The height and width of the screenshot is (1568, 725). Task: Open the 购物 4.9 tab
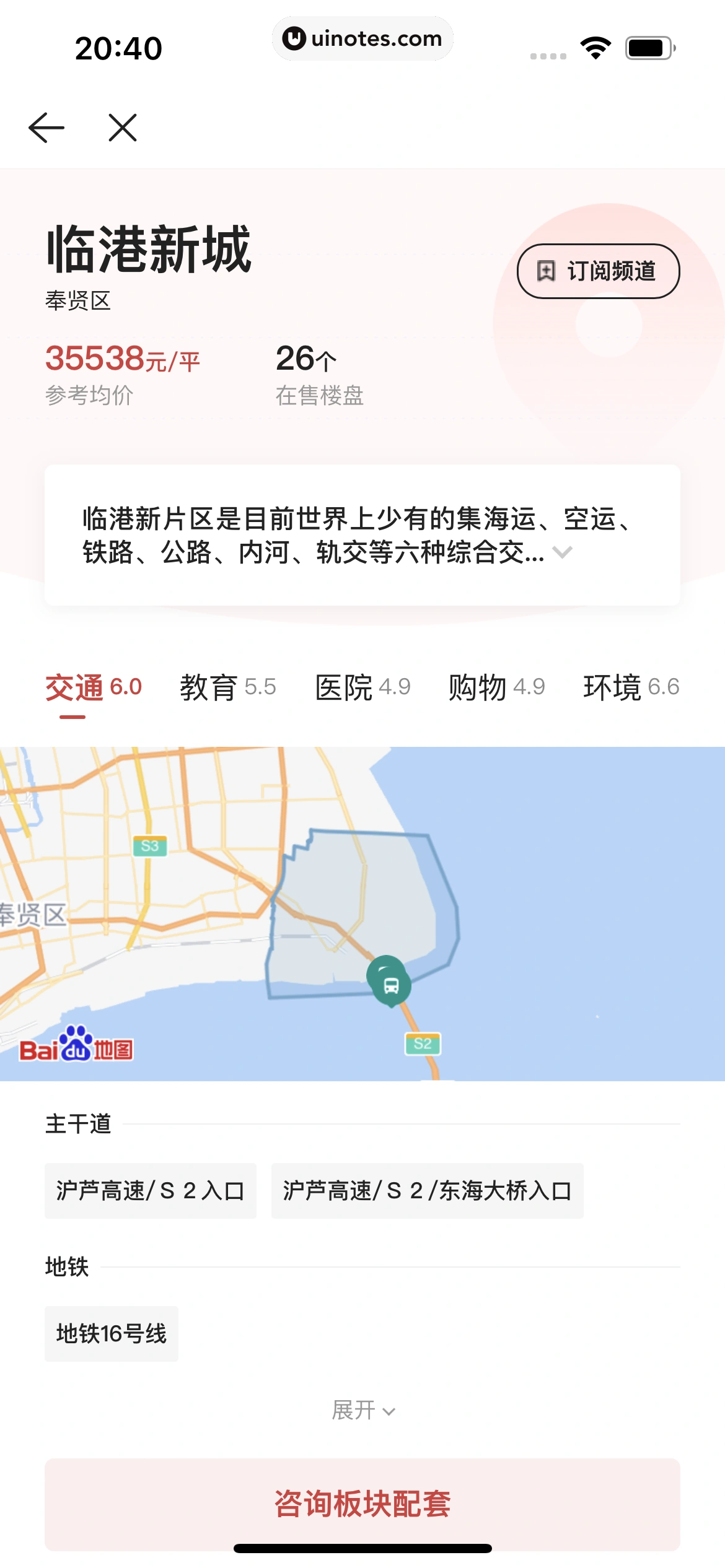[x=497, y=687]
